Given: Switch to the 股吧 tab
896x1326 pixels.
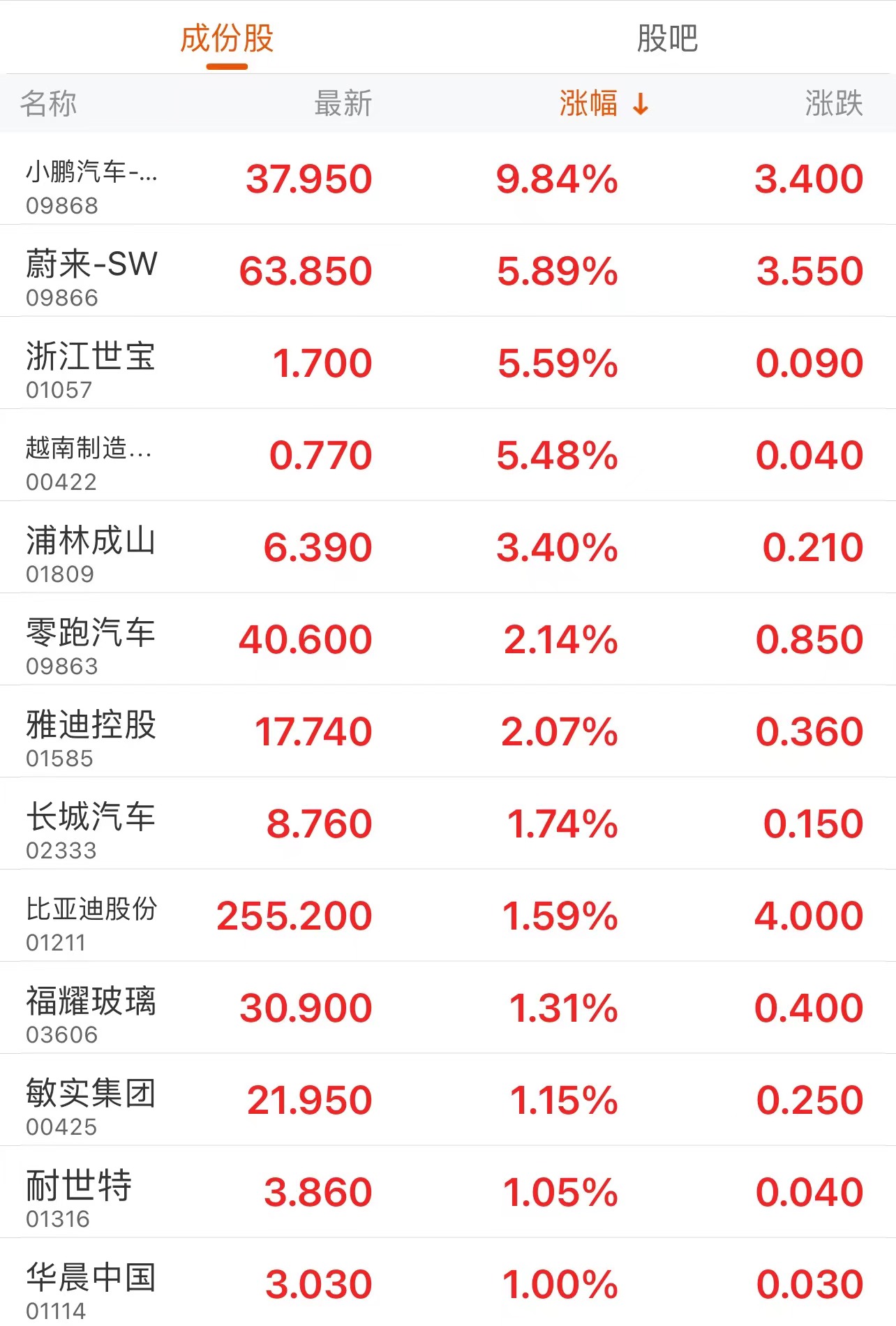Looking at the screenshot, I should (x=666, y=38).
